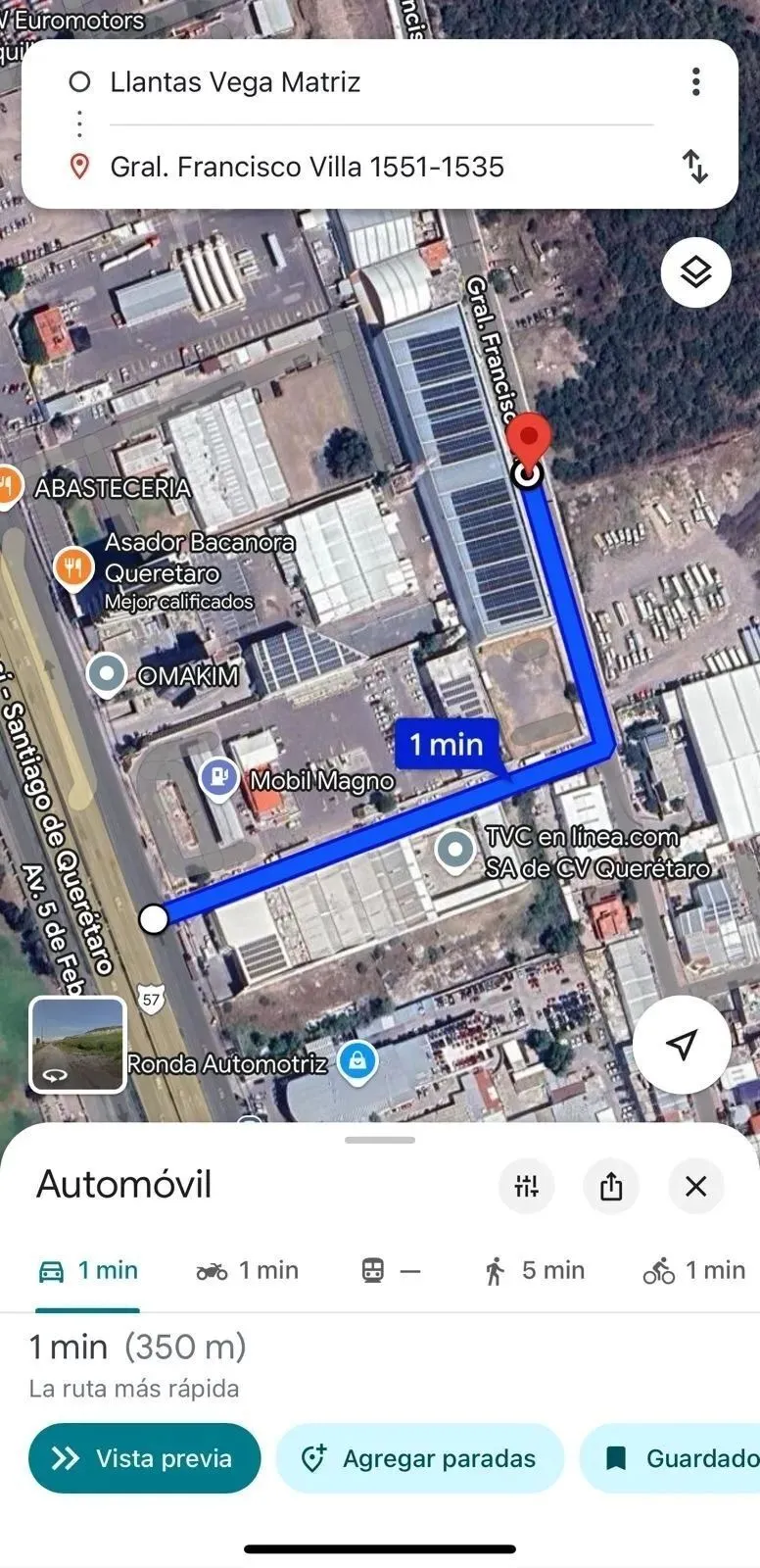Start the Vista previa route preview
Image resolution: width=760 pixels, height=1568 pixels.
(145, 1458)
